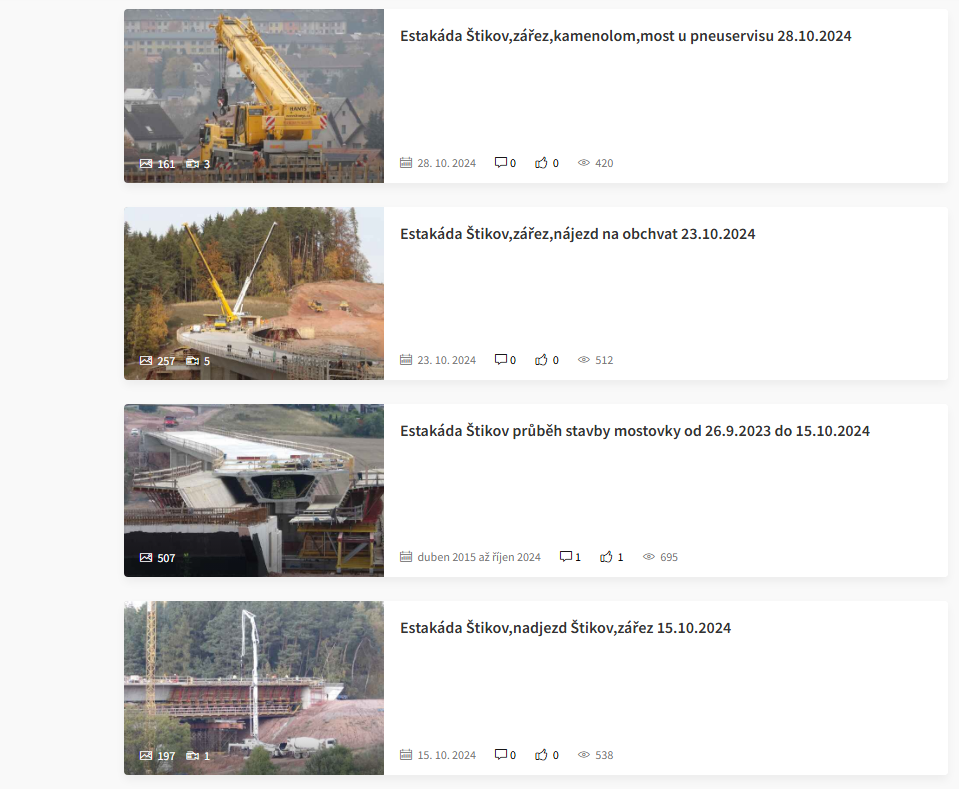Like the 28.10.2024 kamenolom album
The width and height of the screenshot is (959, 789).
point(542,163)
